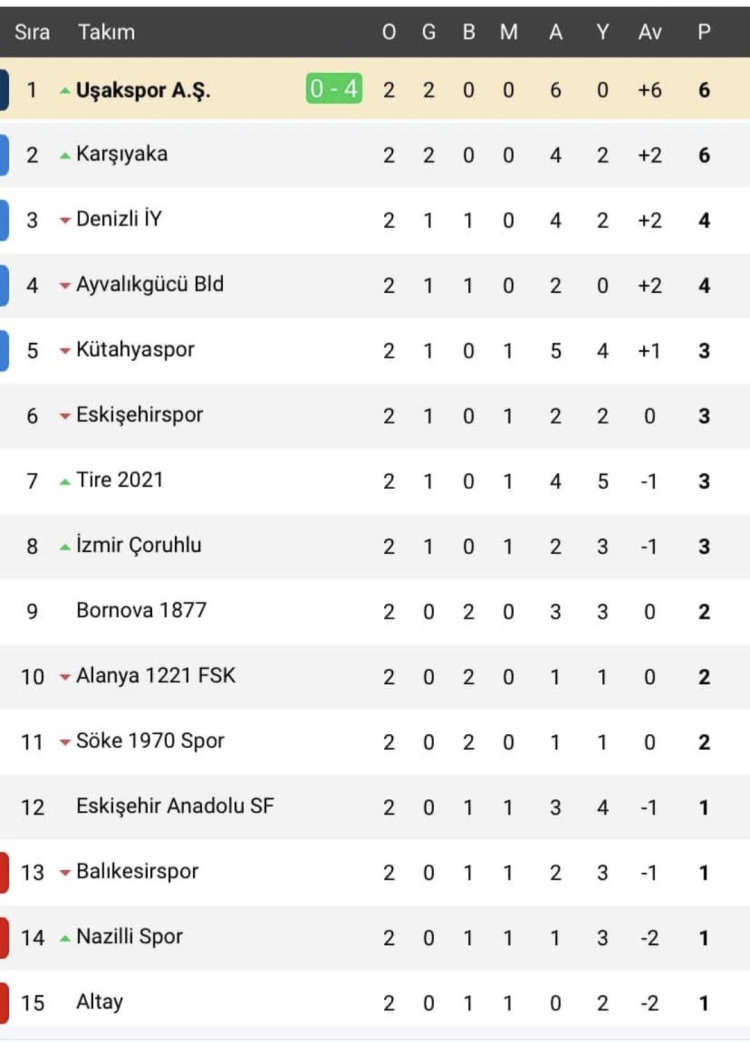Open Alanya 1221 FSK details
This screenshot has width=750, height=1043.
tap(155, 676)
